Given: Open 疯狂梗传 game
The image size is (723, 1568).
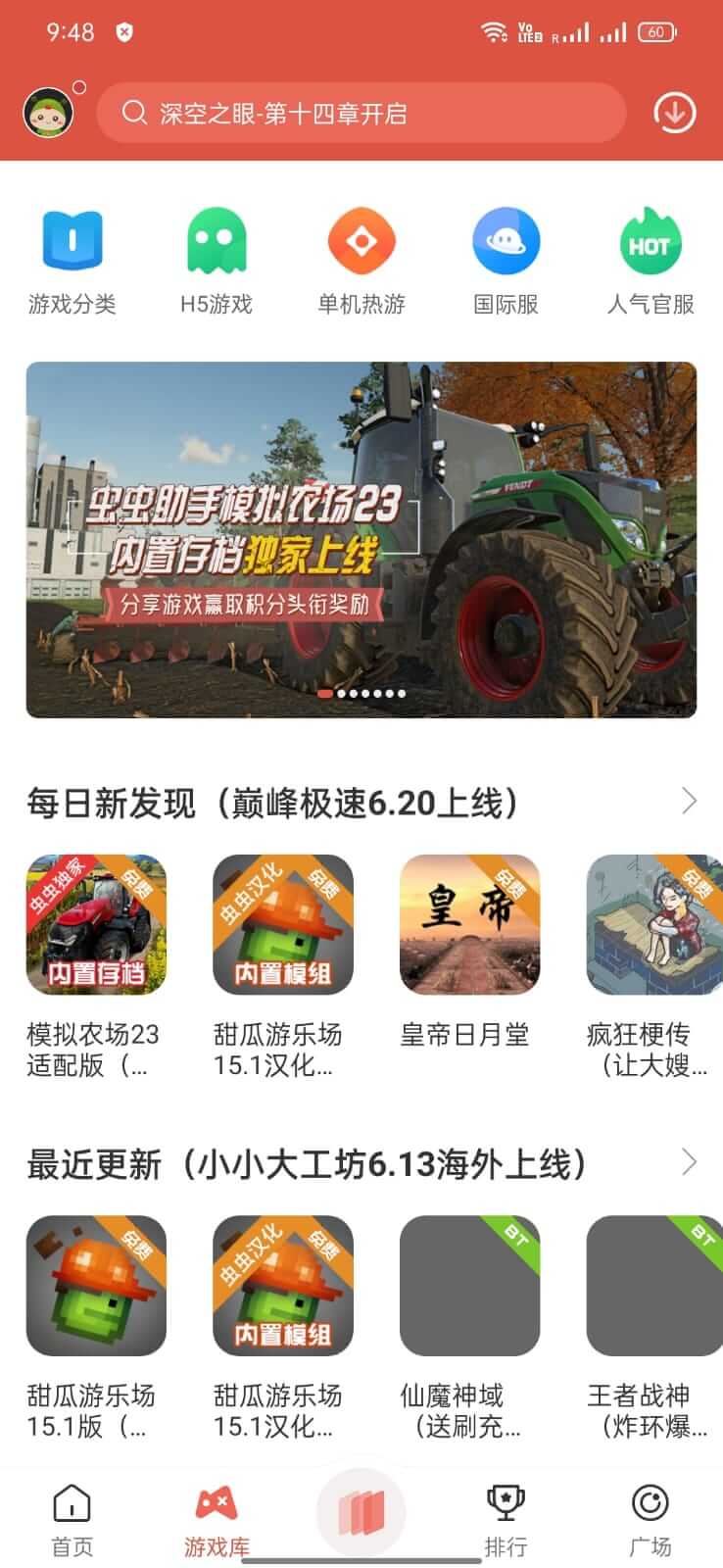Looking at the screenshot, I should point(650,922).
